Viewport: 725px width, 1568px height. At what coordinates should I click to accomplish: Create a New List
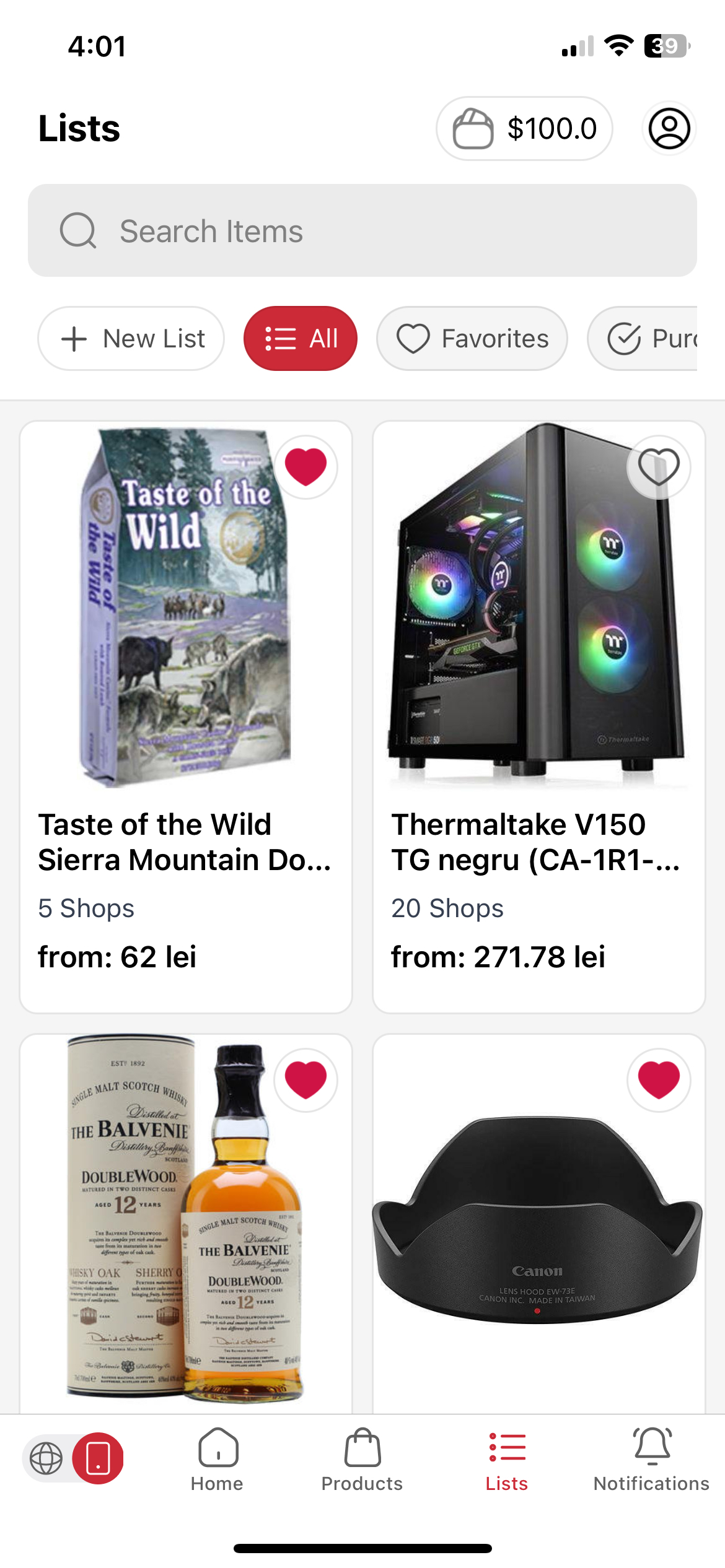pos(131,339)
